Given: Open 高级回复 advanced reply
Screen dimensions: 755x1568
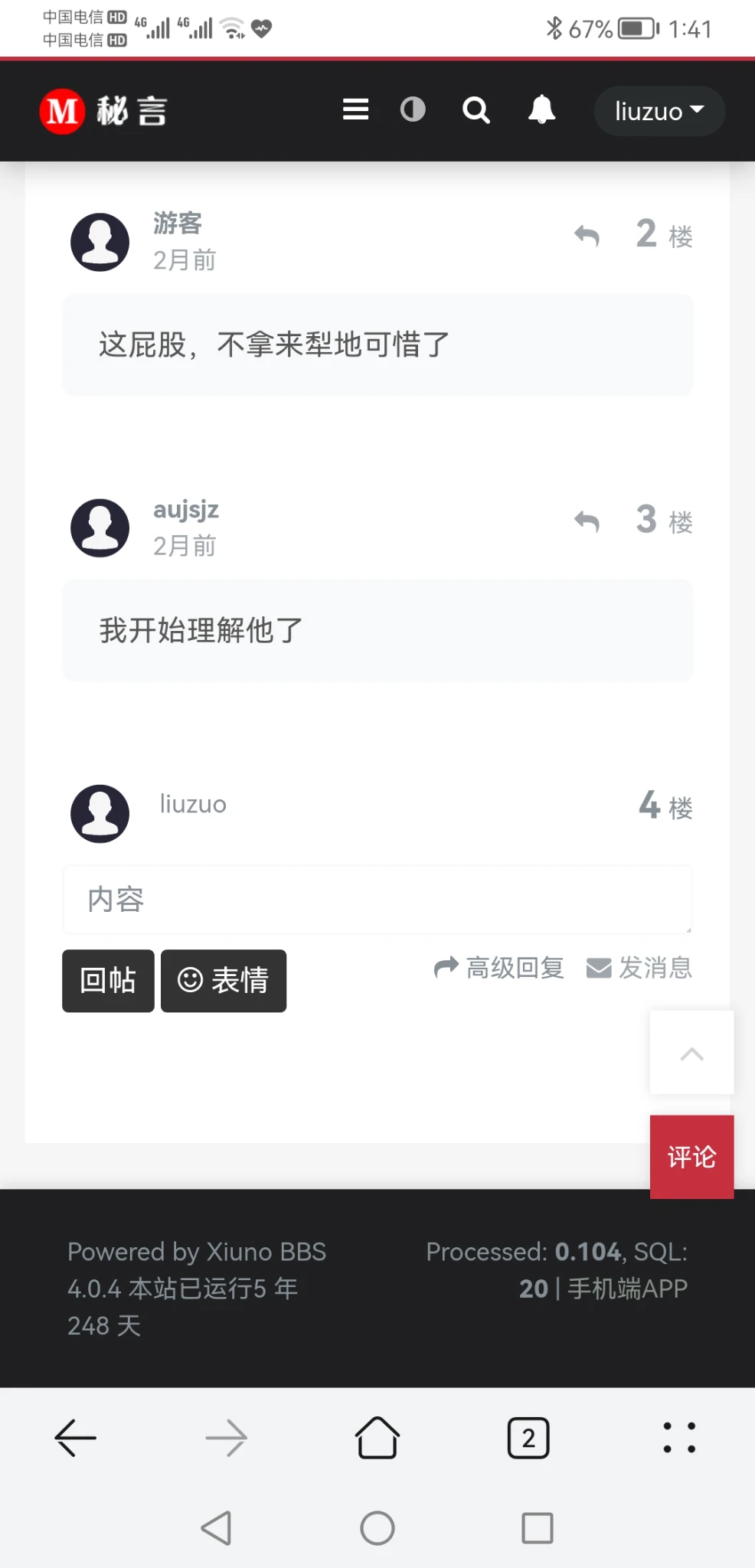Looking at the screenshot, I should pos(499,968).
